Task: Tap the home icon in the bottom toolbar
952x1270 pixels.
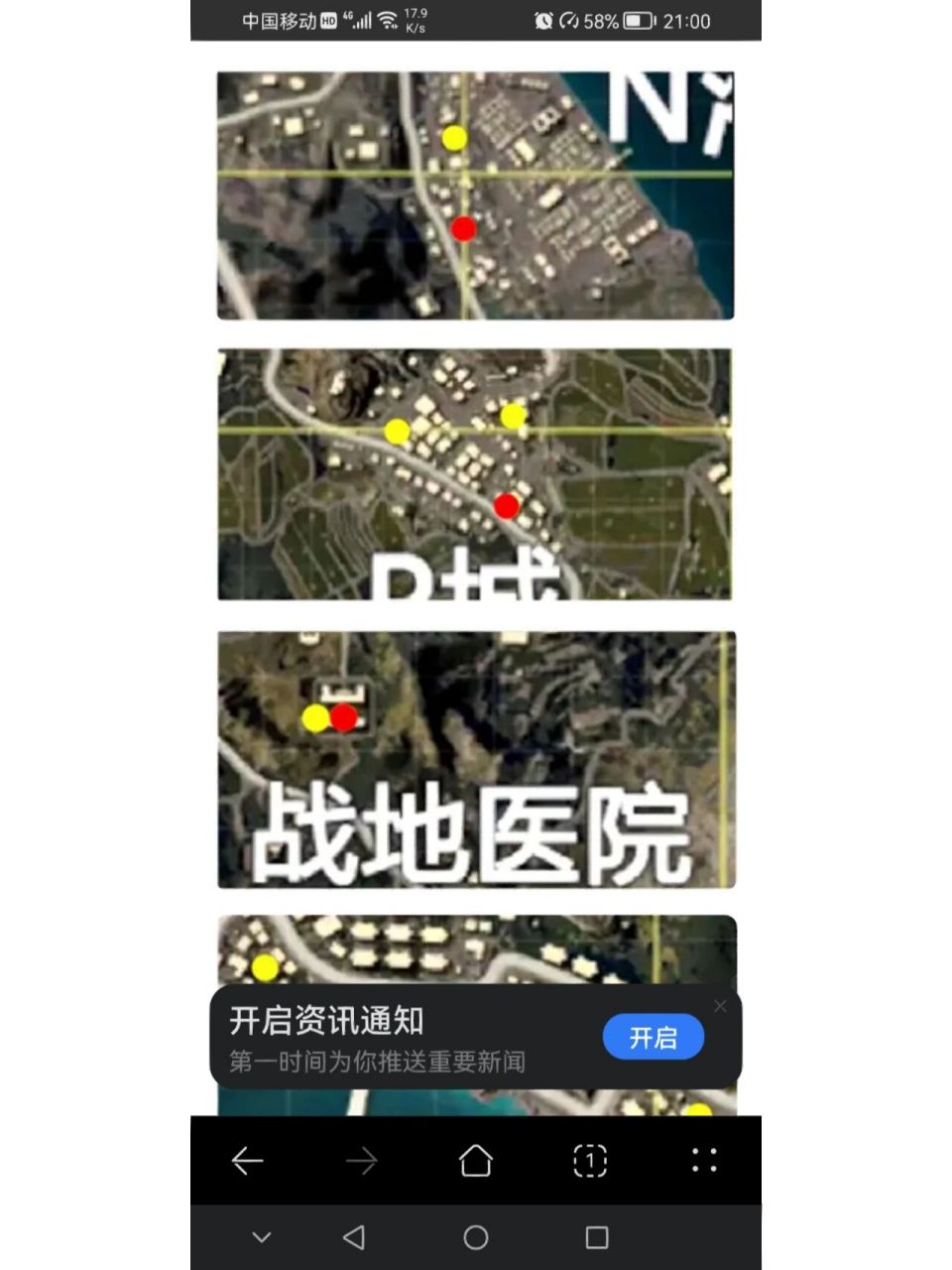Action: (x=476, y=1161)
